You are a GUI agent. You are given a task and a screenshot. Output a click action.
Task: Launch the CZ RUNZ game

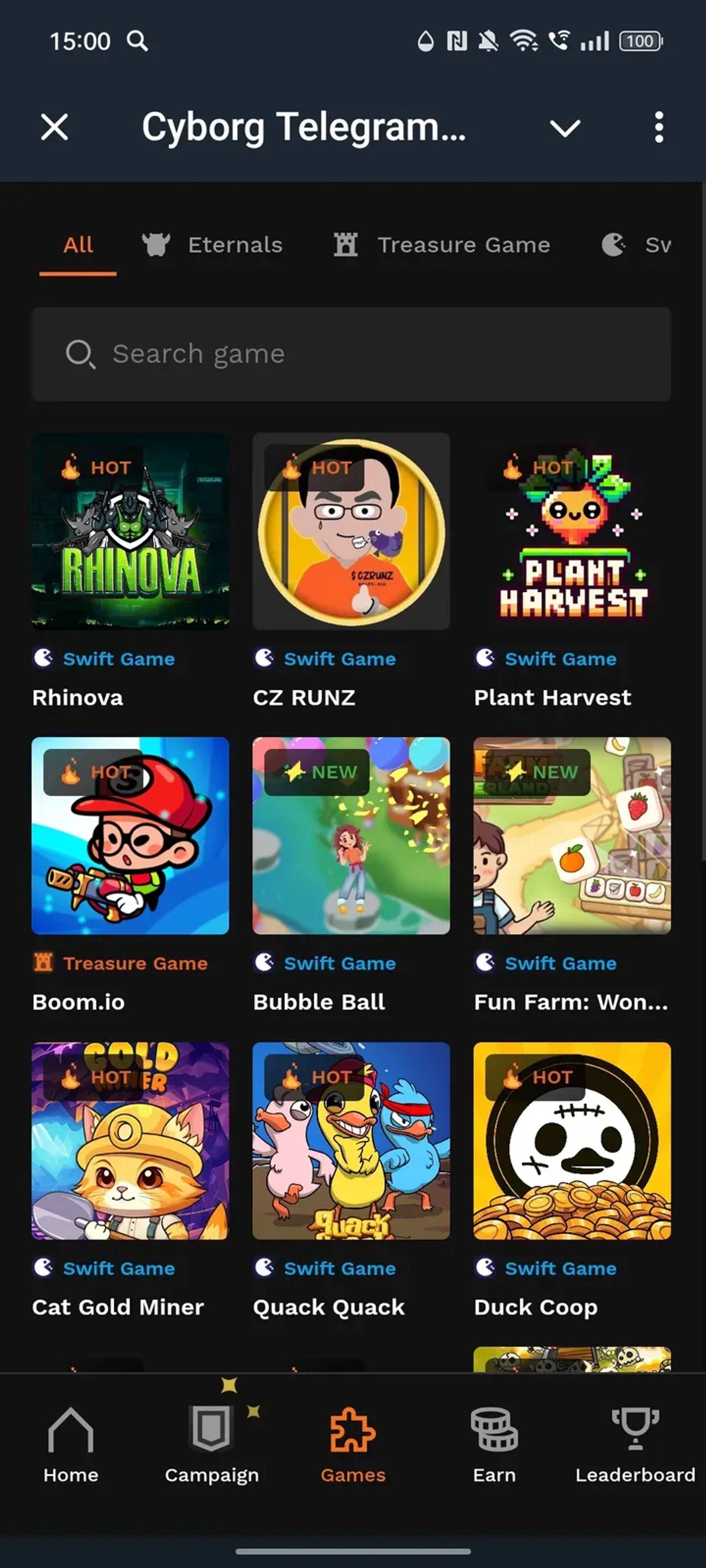point(352,531)
